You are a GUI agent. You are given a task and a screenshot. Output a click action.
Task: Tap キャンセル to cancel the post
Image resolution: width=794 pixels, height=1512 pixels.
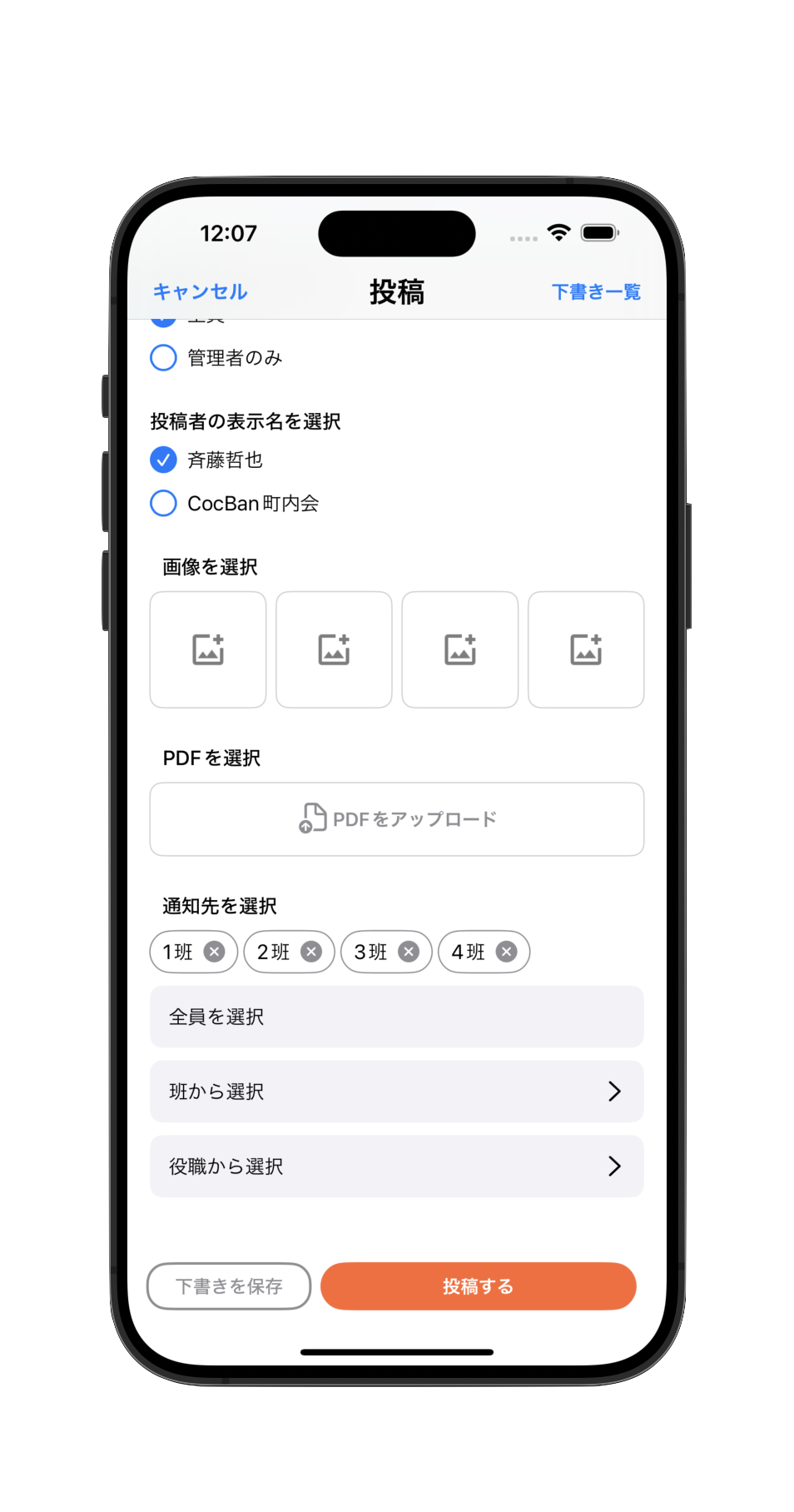click(200, 291)
